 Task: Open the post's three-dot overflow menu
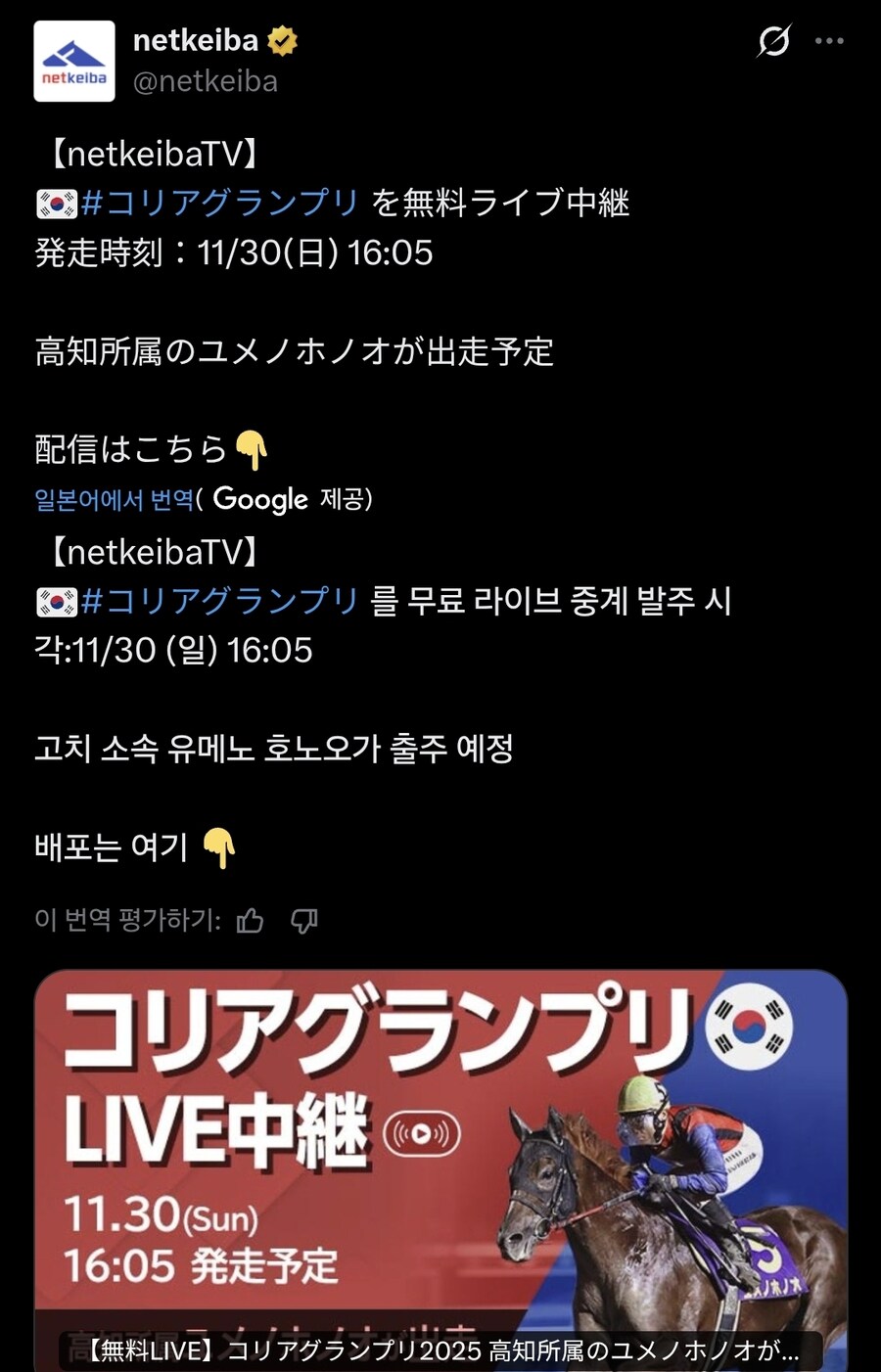click(829, 41)
